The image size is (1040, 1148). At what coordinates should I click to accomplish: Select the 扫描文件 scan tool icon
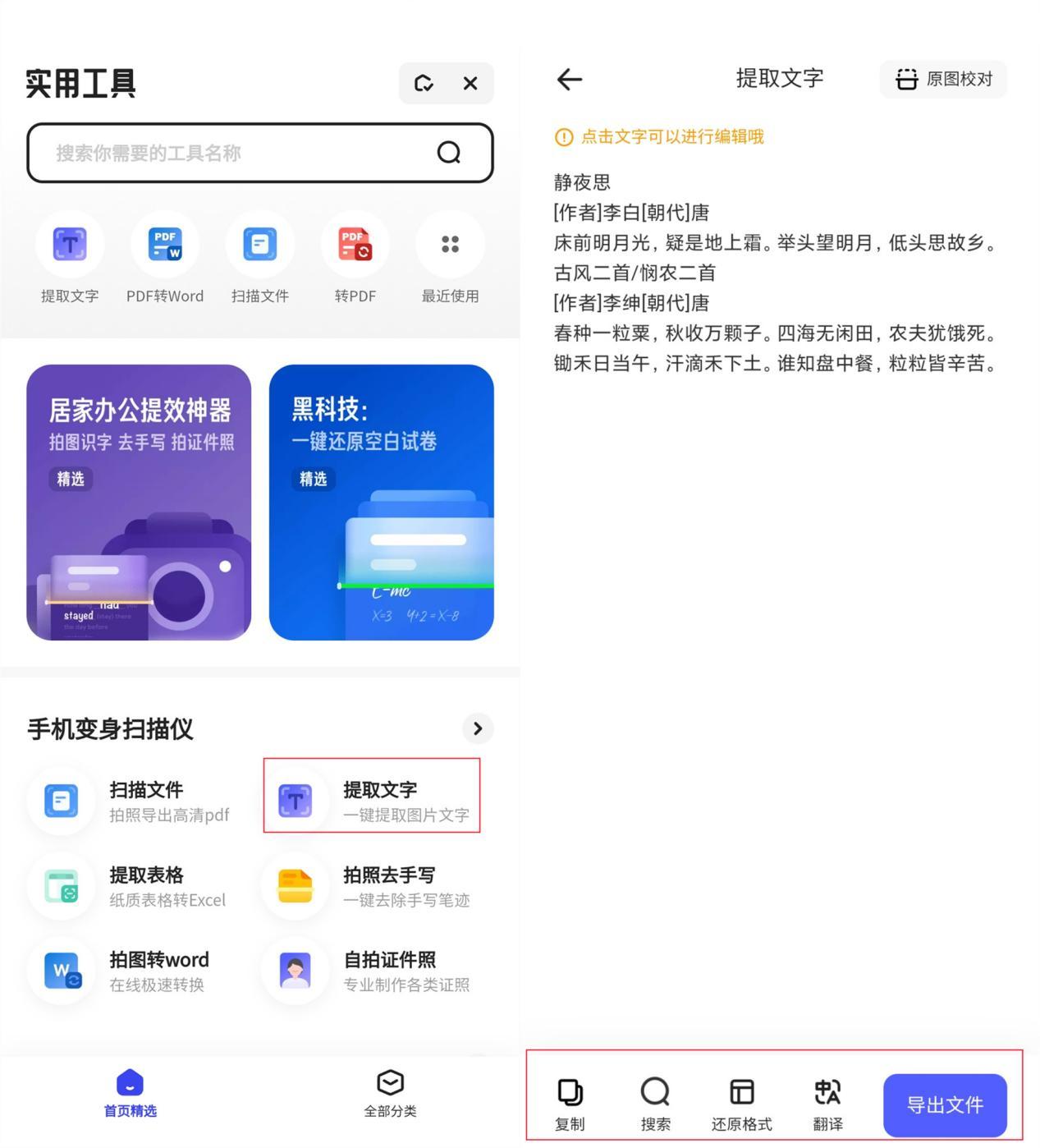pyautogui.click(x=259, y=244)
